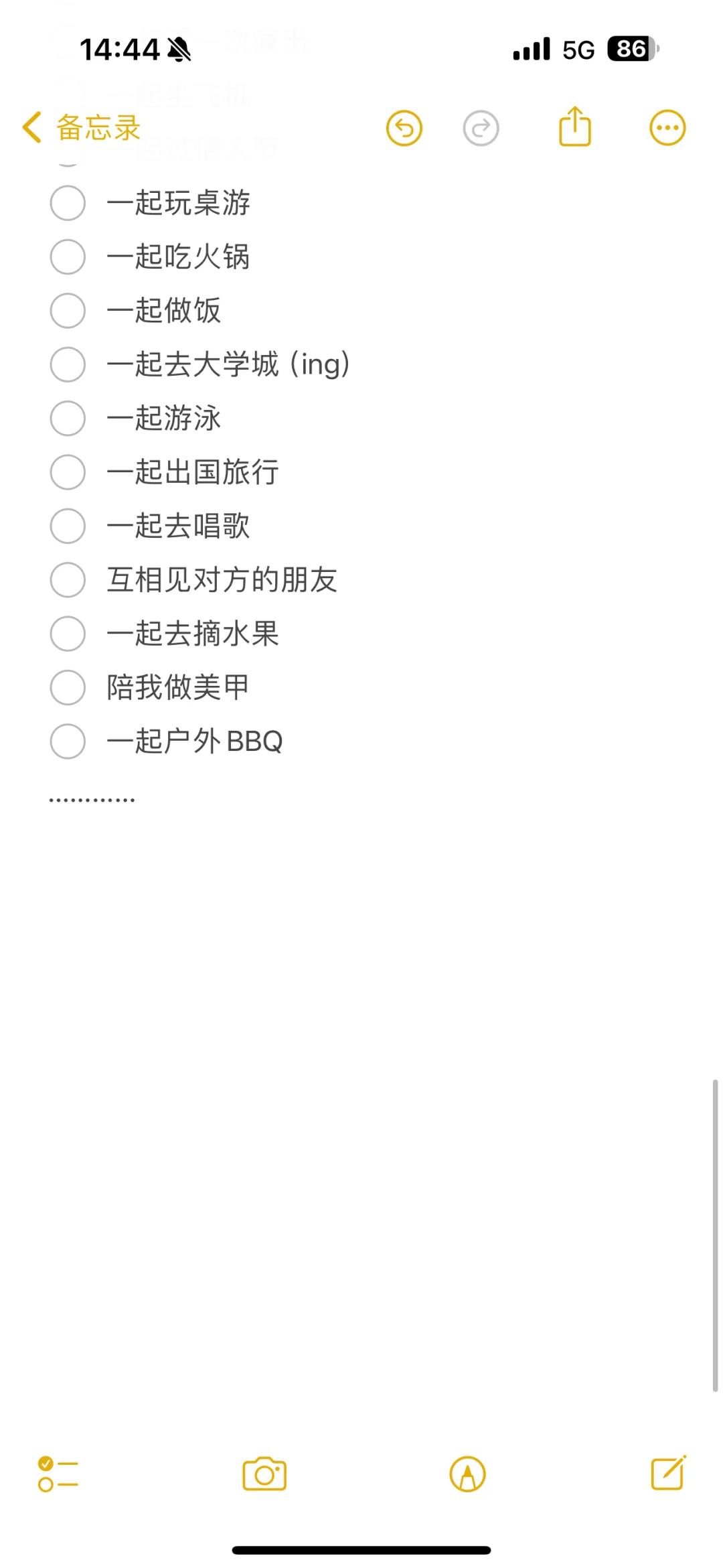Screen dimensions: 723x1568
Task: Tick the 一起做饭 checkbox
Action: click(68, 311)
